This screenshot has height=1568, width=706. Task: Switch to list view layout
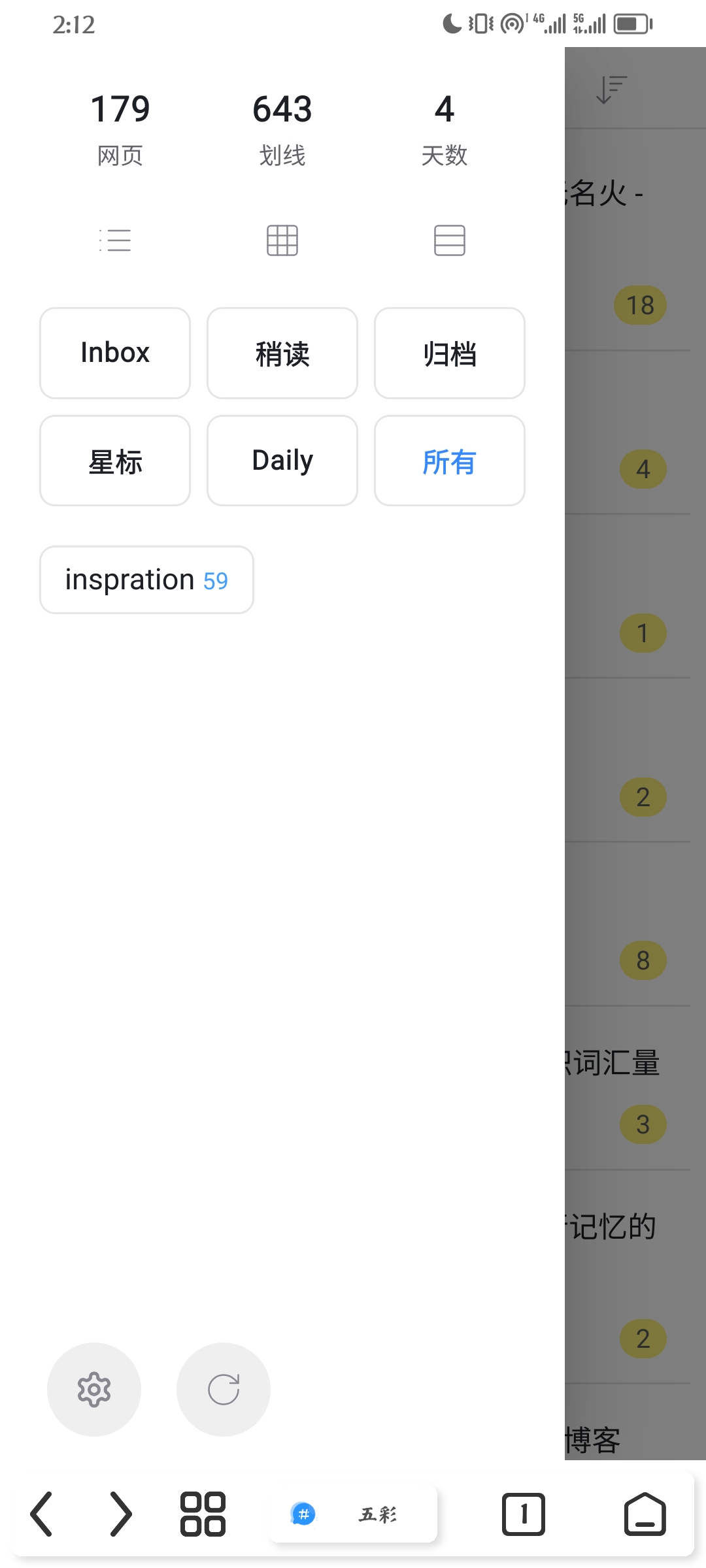pos(115,240)
